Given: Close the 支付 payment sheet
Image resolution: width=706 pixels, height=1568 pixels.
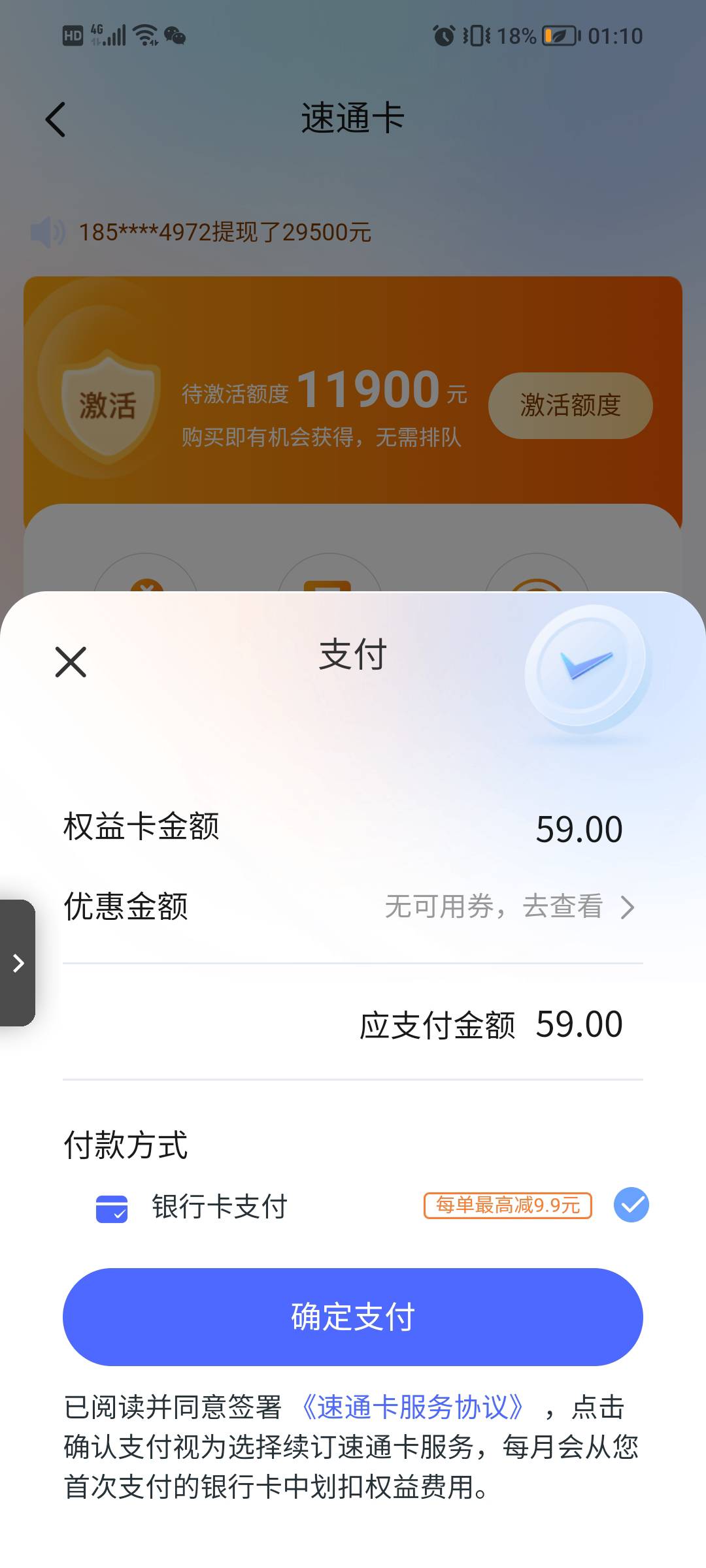Looking at the screenshot, I should 71,662.
